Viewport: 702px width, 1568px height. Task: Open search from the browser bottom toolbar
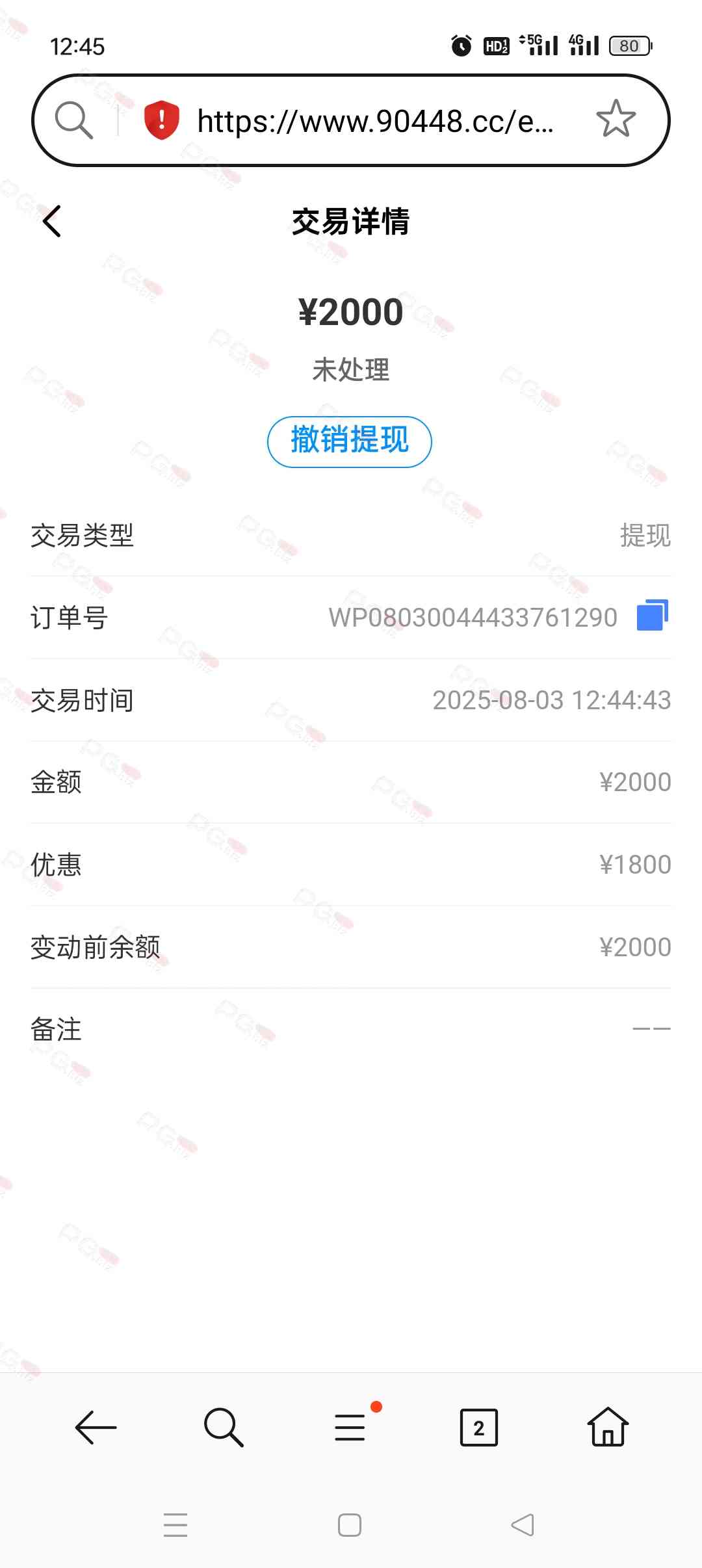point(223,1428)
